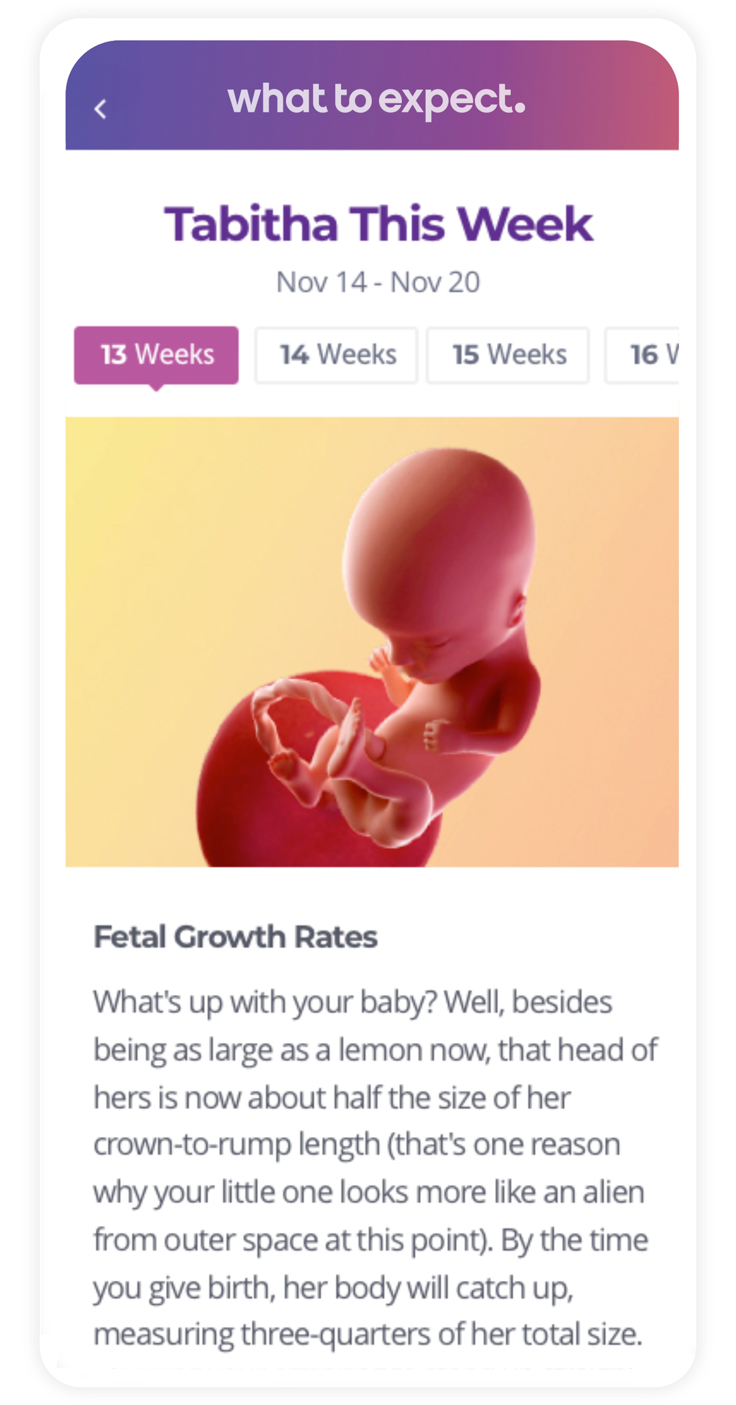This screenshot has width=736, height=1405.
Task: Select the 13 Weeks tab
Action: click(156, 355)
